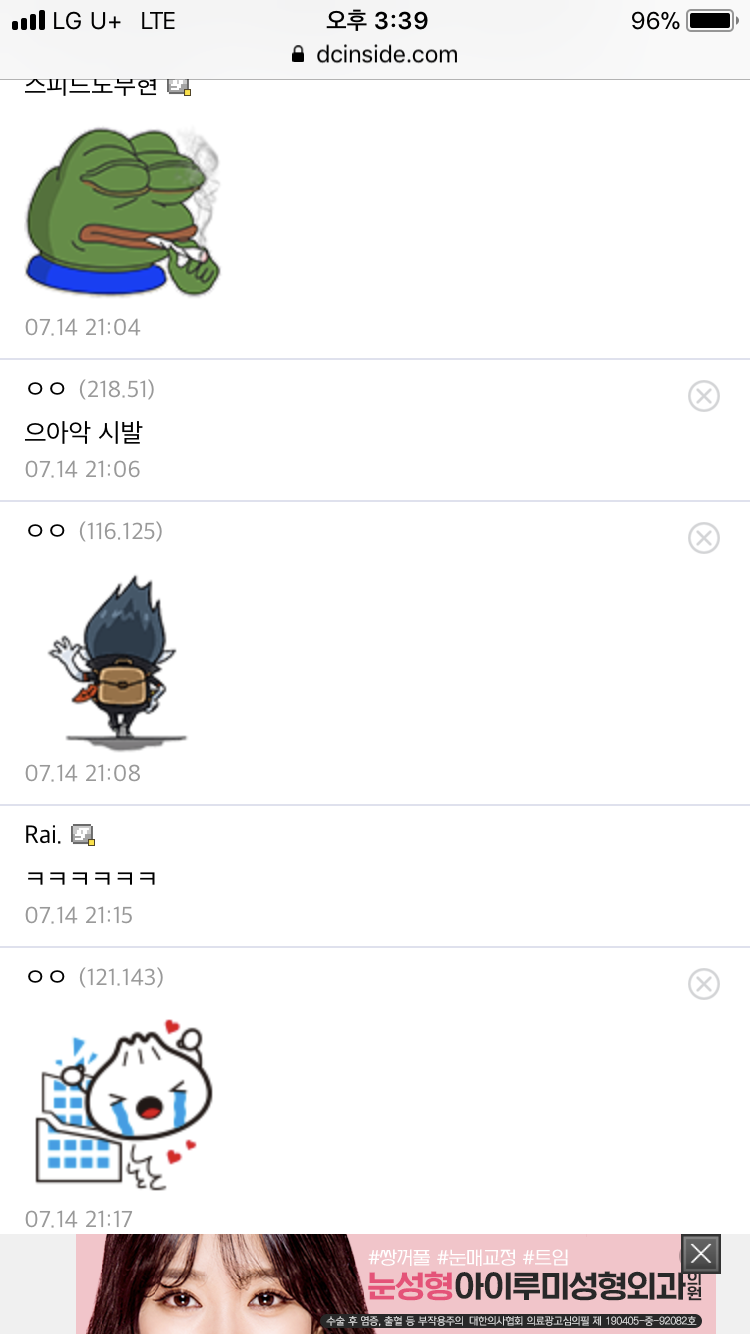Image resolution: width=750 pixels, height=1334 pixels.
Task: Delete the 으아악 시발 comment by (218.51)
Action: pos(704,397)
